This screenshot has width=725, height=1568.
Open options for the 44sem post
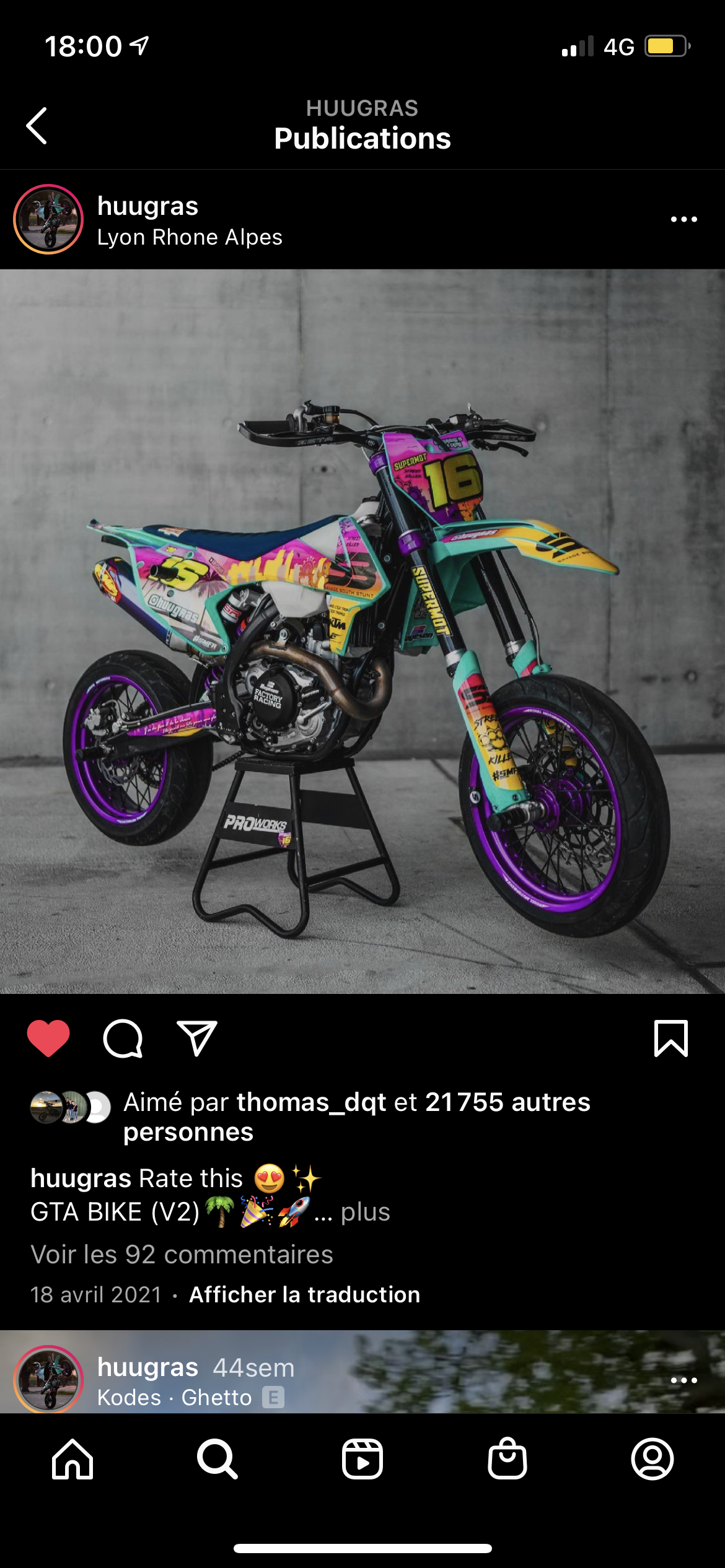coord(683,1380)
